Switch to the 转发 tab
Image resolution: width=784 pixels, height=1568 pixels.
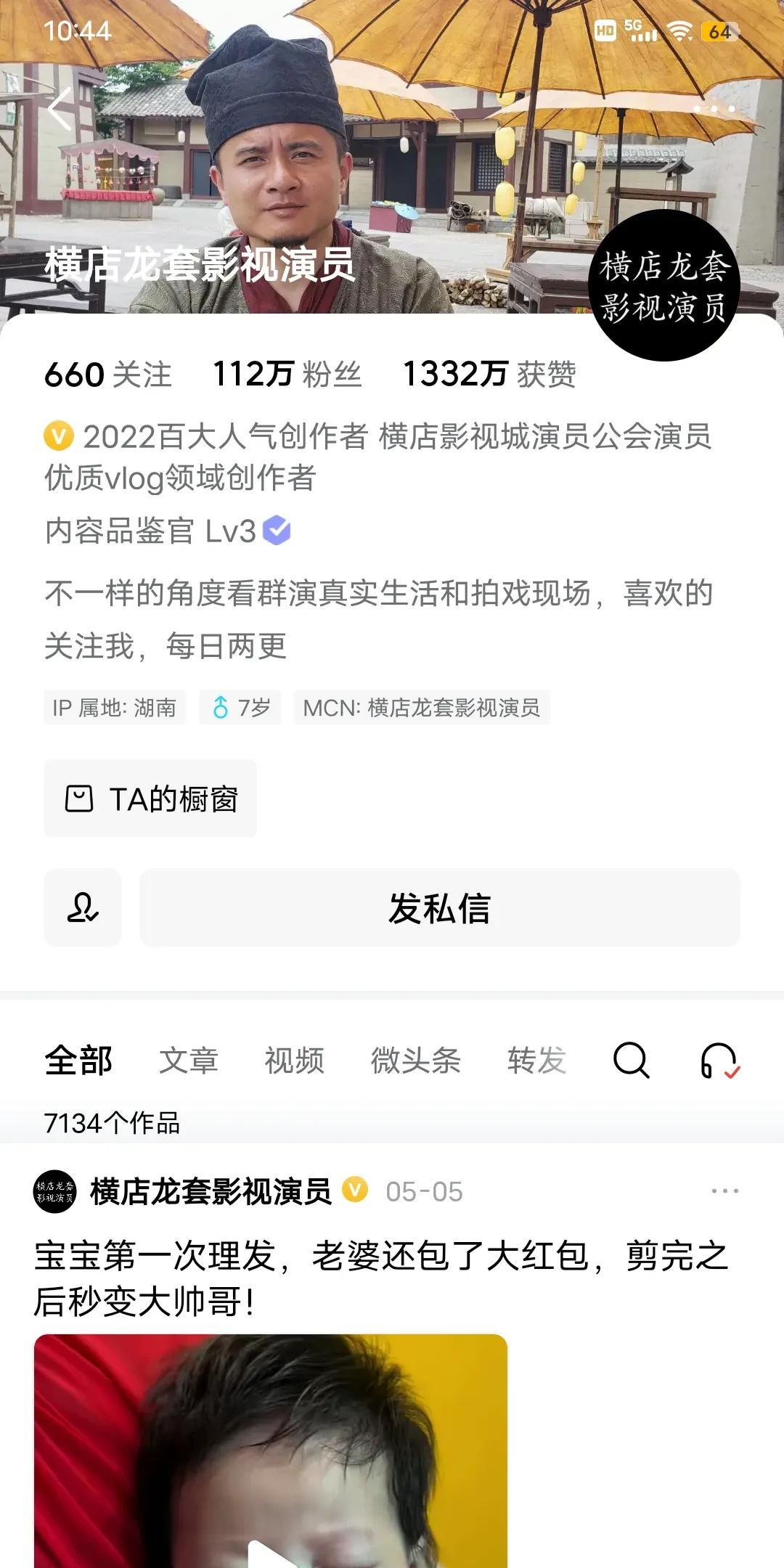click(x=536, y=1061)
